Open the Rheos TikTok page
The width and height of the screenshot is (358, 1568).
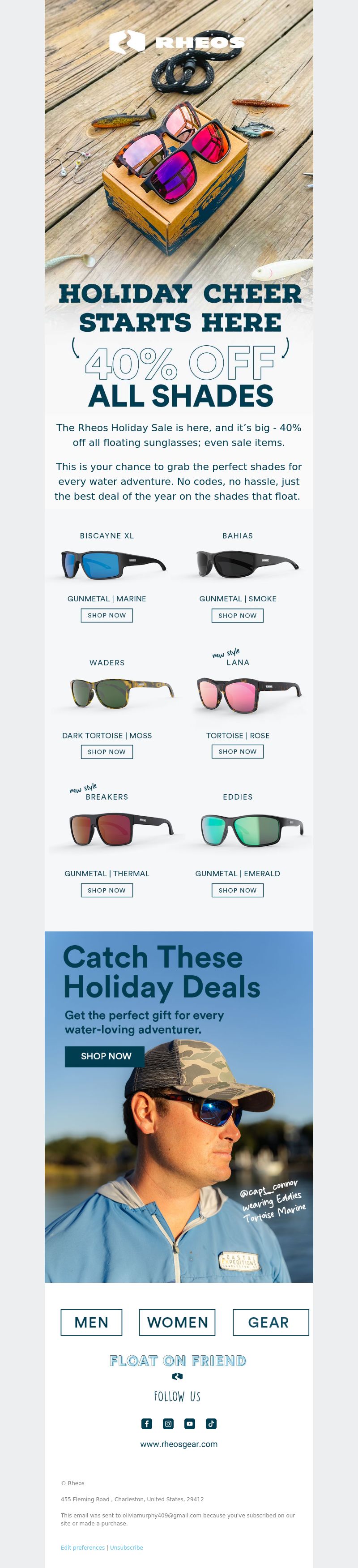tap(211, 1423)
